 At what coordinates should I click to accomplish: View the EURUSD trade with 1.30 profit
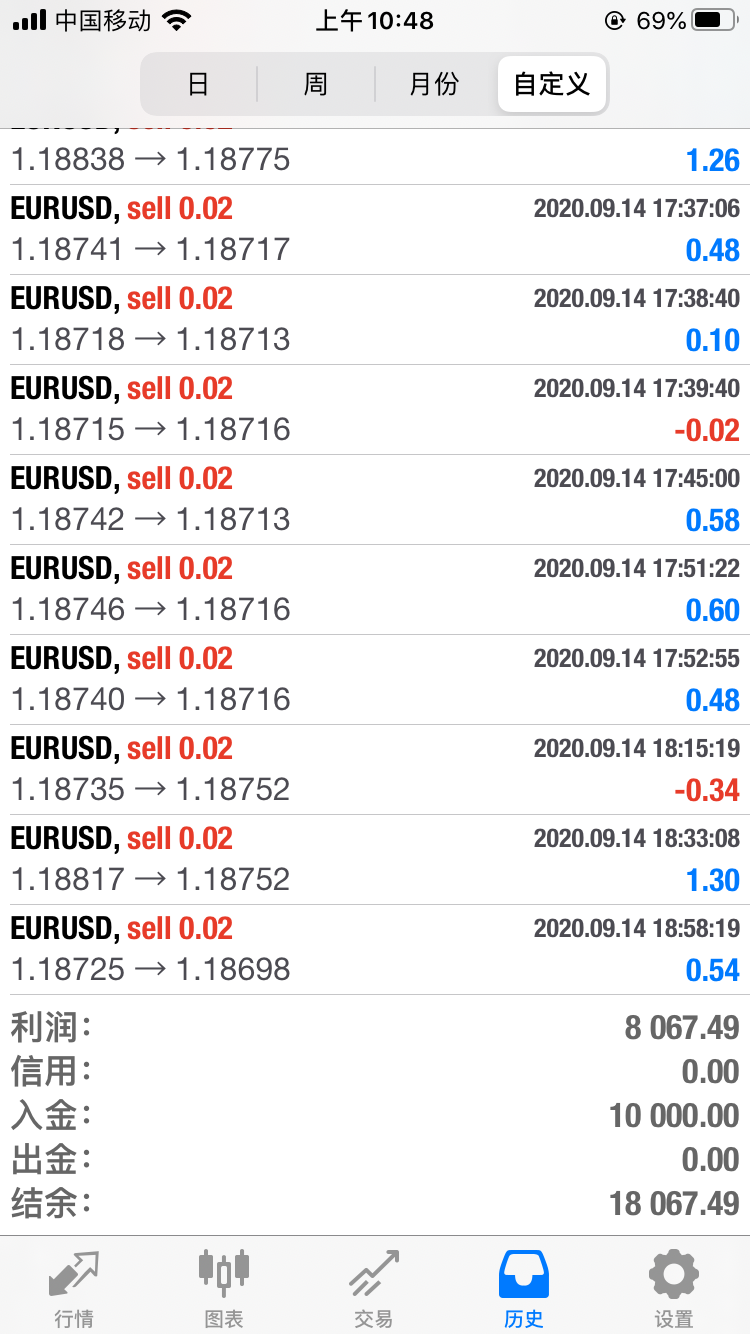click(375, 860)
